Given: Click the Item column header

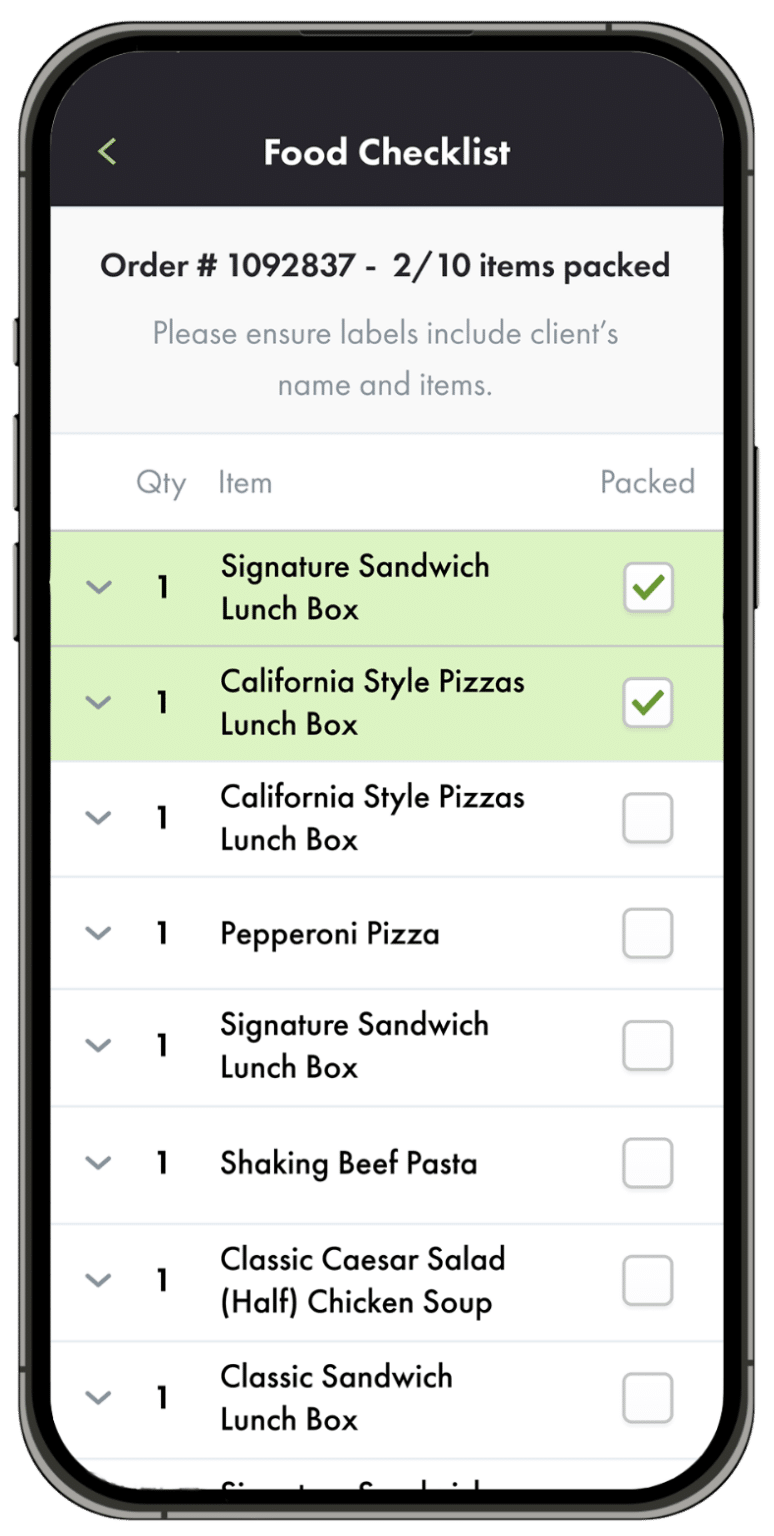Looking at the screenshot, I should pyautogui.click(x=245, y=483).
